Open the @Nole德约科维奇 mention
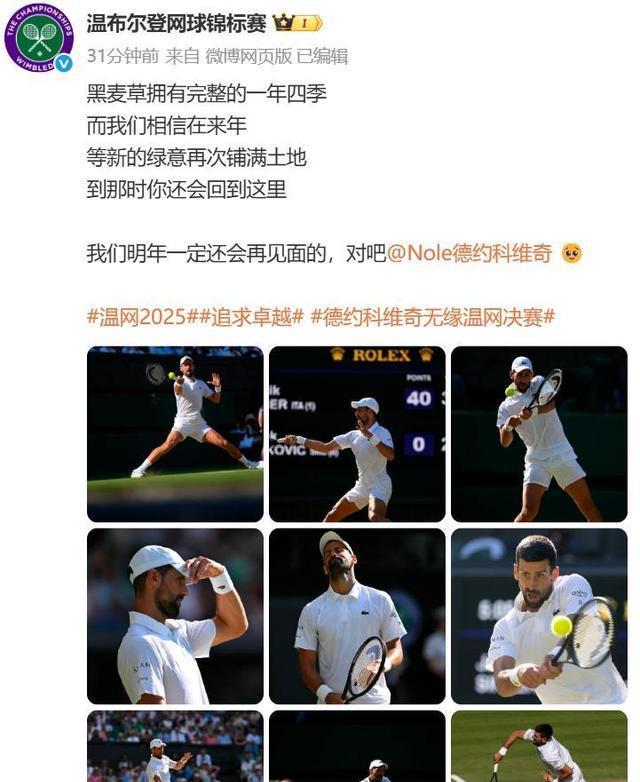Viewport: 640px width, 782px height. (469, 253)
